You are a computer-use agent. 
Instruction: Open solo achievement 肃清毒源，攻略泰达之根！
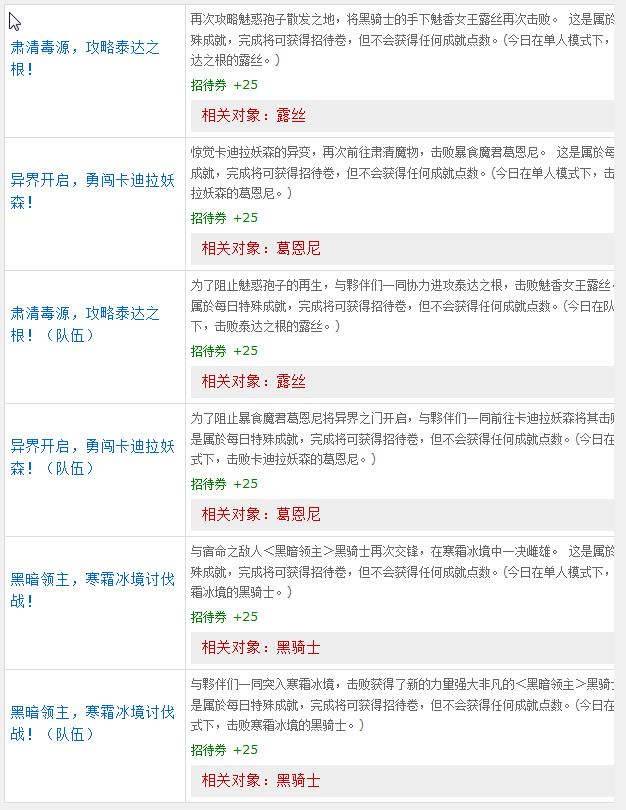coord(85,47)
